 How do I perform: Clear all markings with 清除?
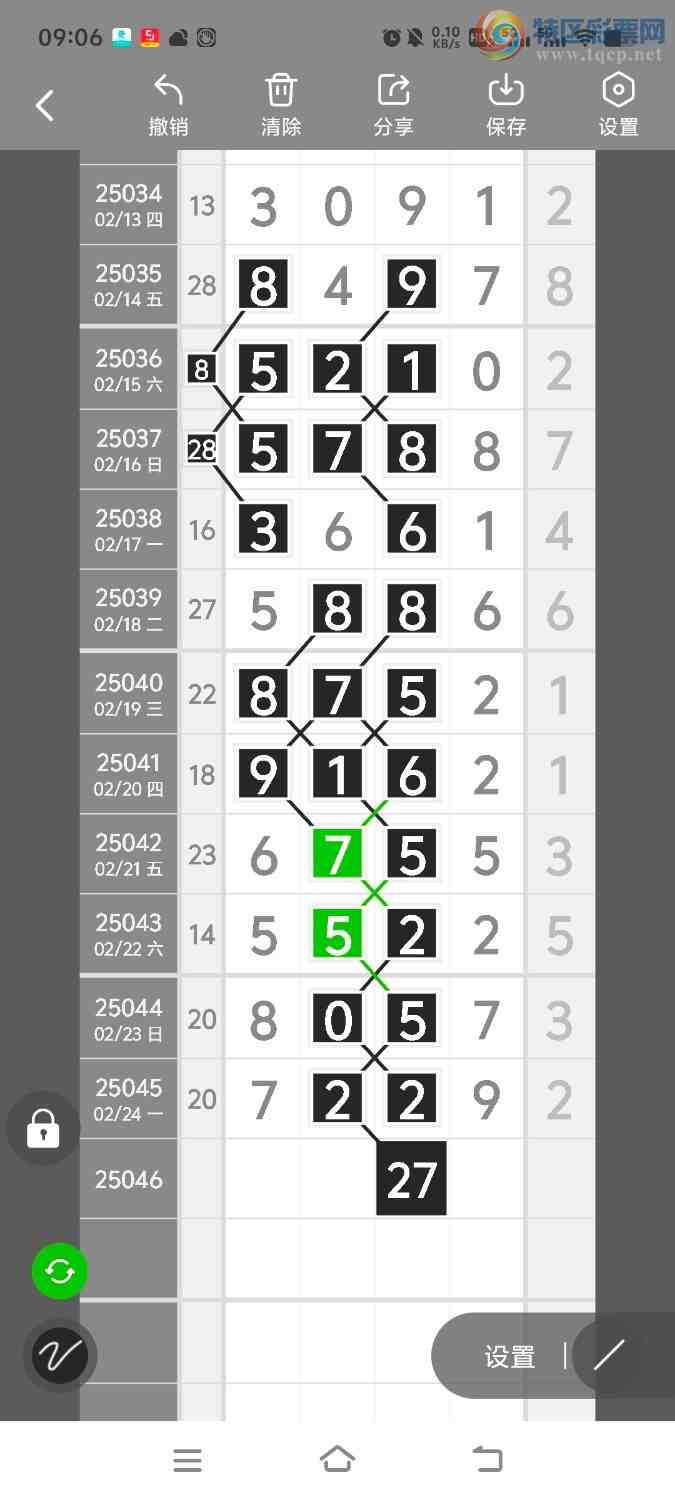pyautogui.click(x=281, y=105)
